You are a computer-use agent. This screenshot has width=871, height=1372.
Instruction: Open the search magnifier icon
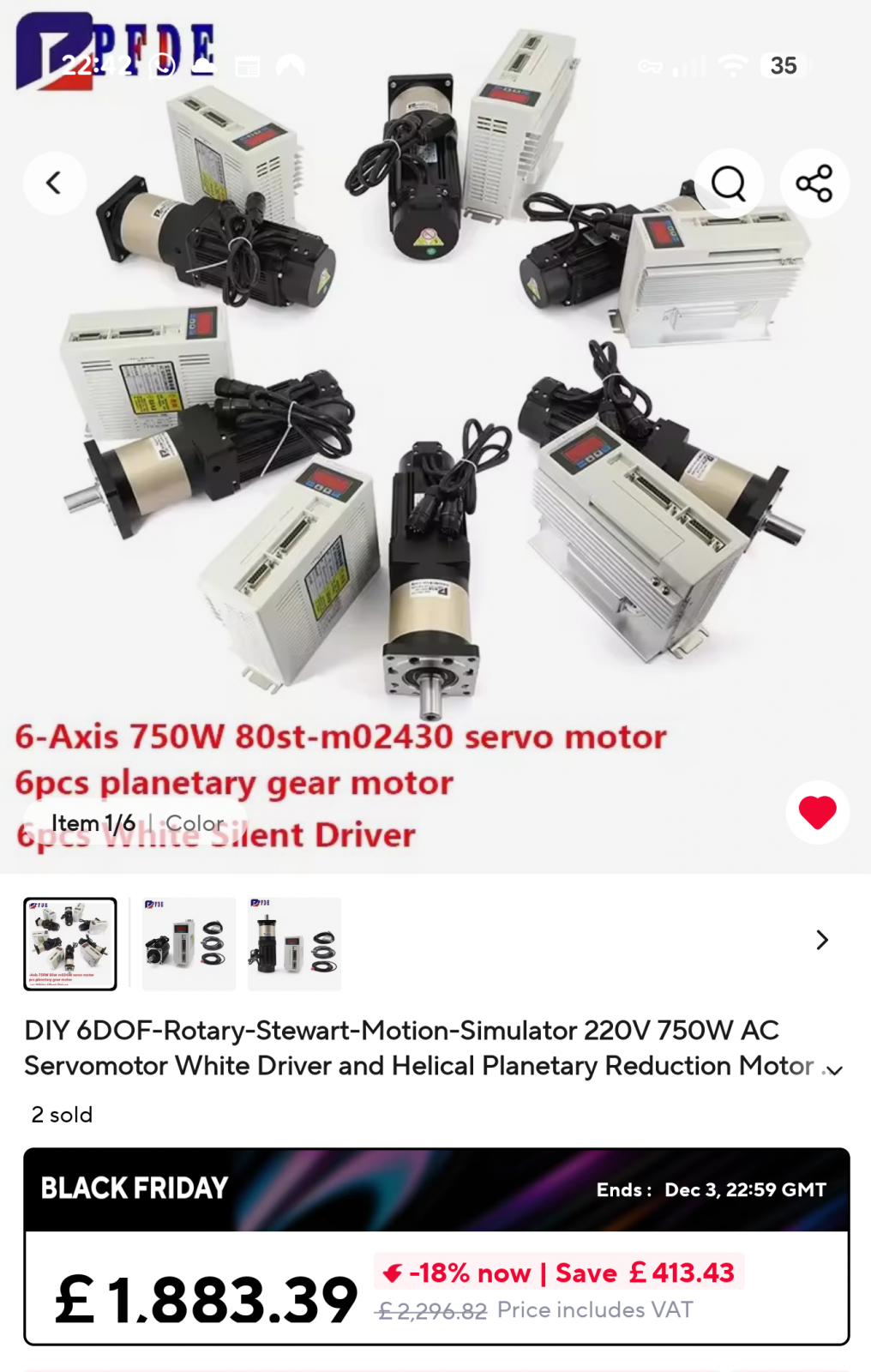(x=729, y=183)
